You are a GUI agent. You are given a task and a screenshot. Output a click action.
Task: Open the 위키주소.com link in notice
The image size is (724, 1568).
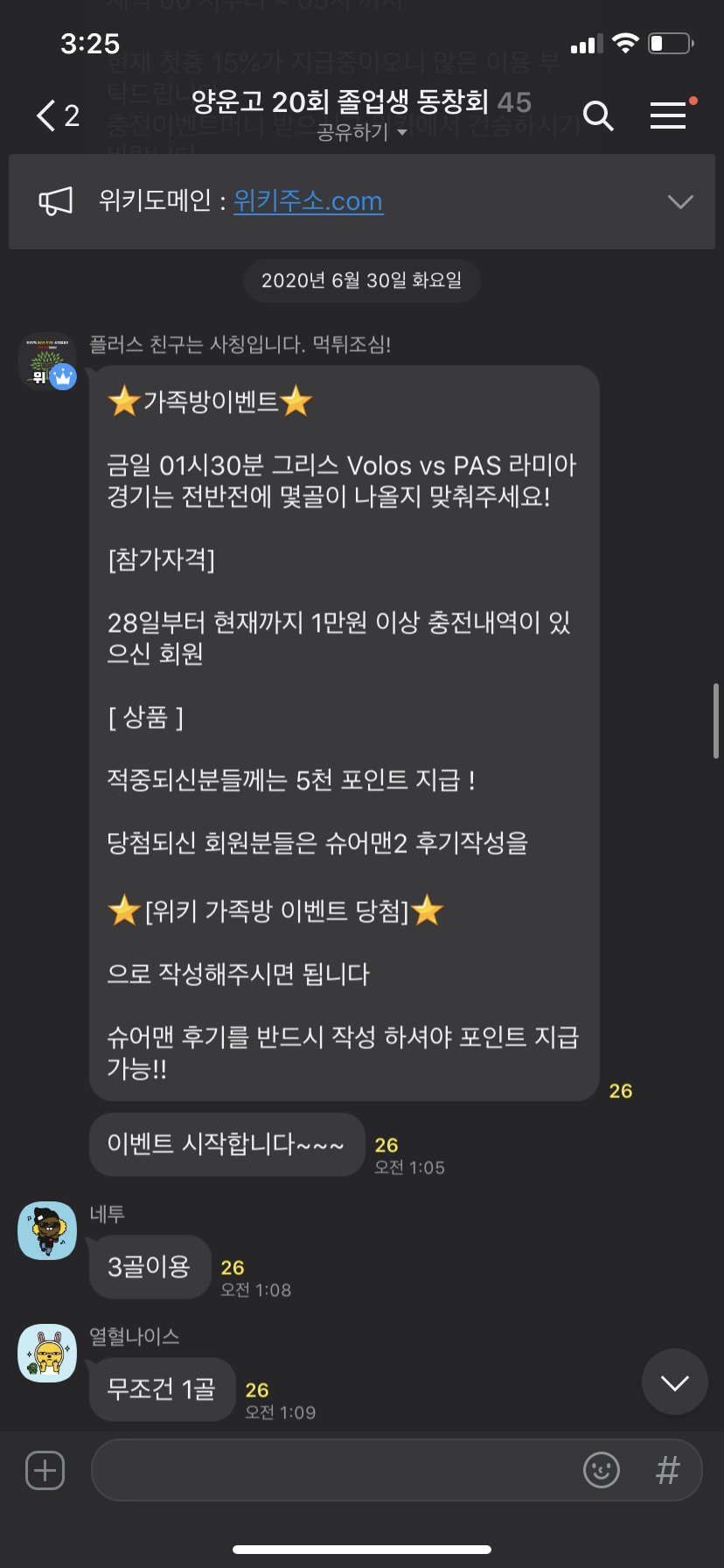coord(308,201)
